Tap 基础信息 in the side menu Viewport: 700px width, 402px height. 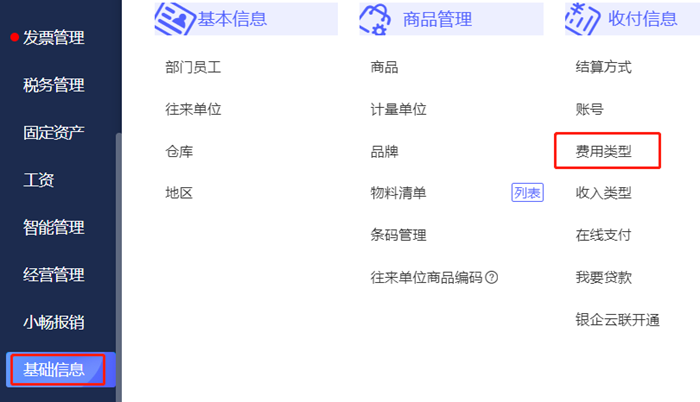(55, 370)
